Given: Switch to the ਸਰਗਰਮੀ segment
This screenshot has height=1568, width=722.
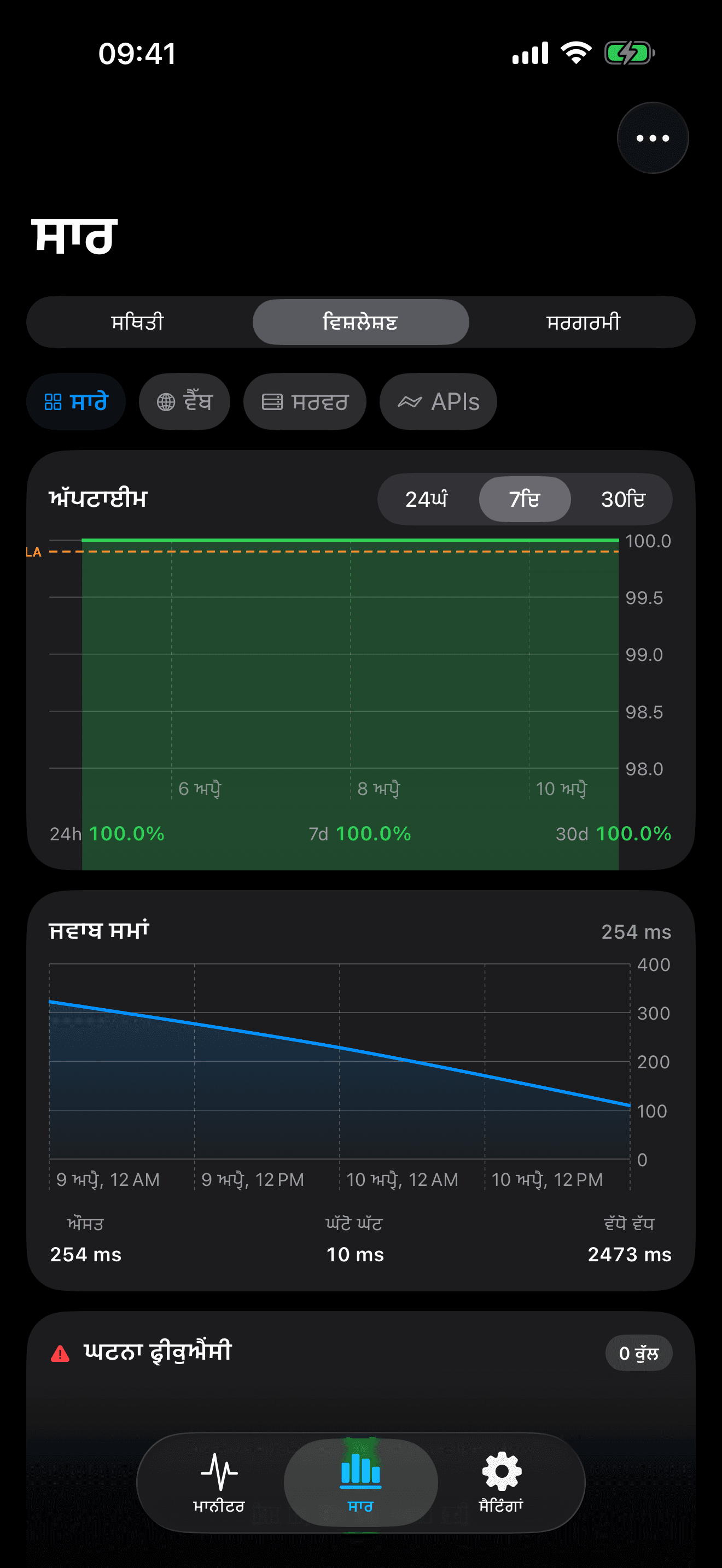Looking at the screenshot, I should (583, 322).
